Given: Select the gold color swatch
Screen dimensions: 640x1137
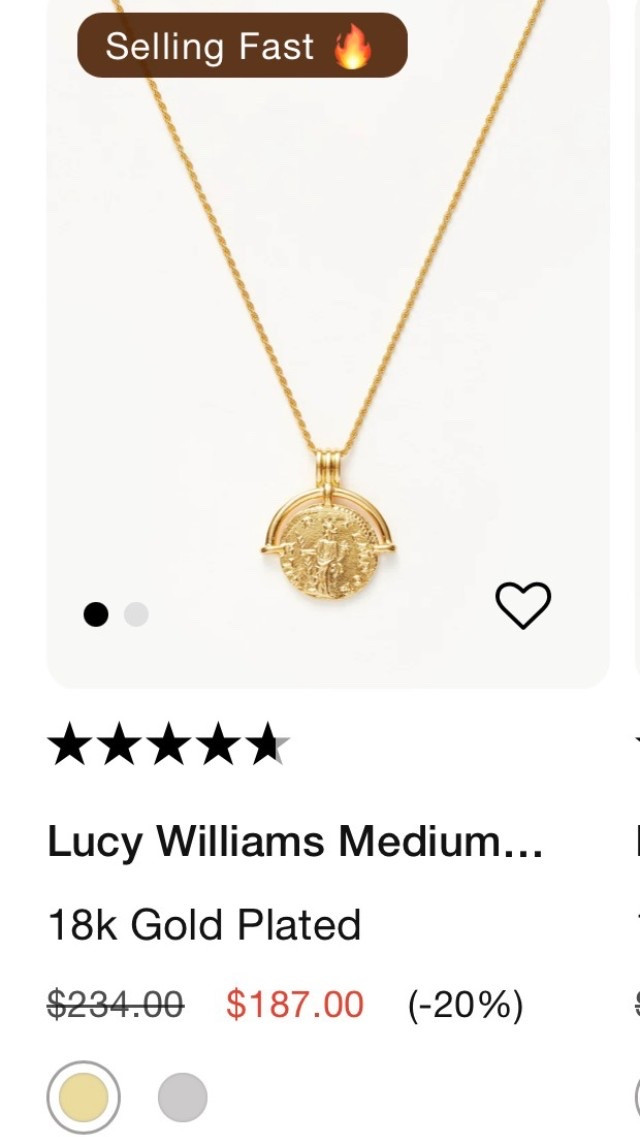Looking at the screenshot, I should pos(84,1097).
